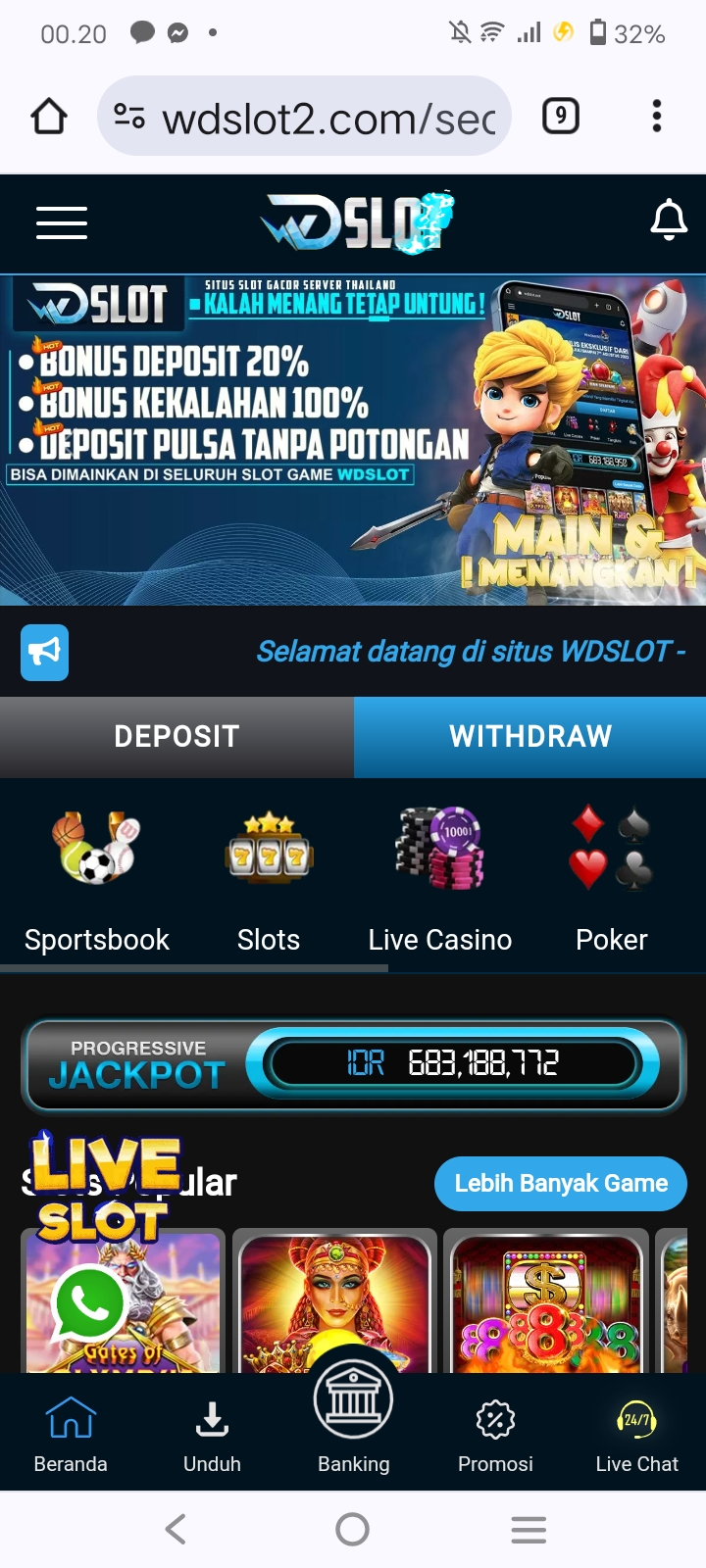
Task: Open the WDSLOT bonus promo banner
Action: click(x=353, y=439)
